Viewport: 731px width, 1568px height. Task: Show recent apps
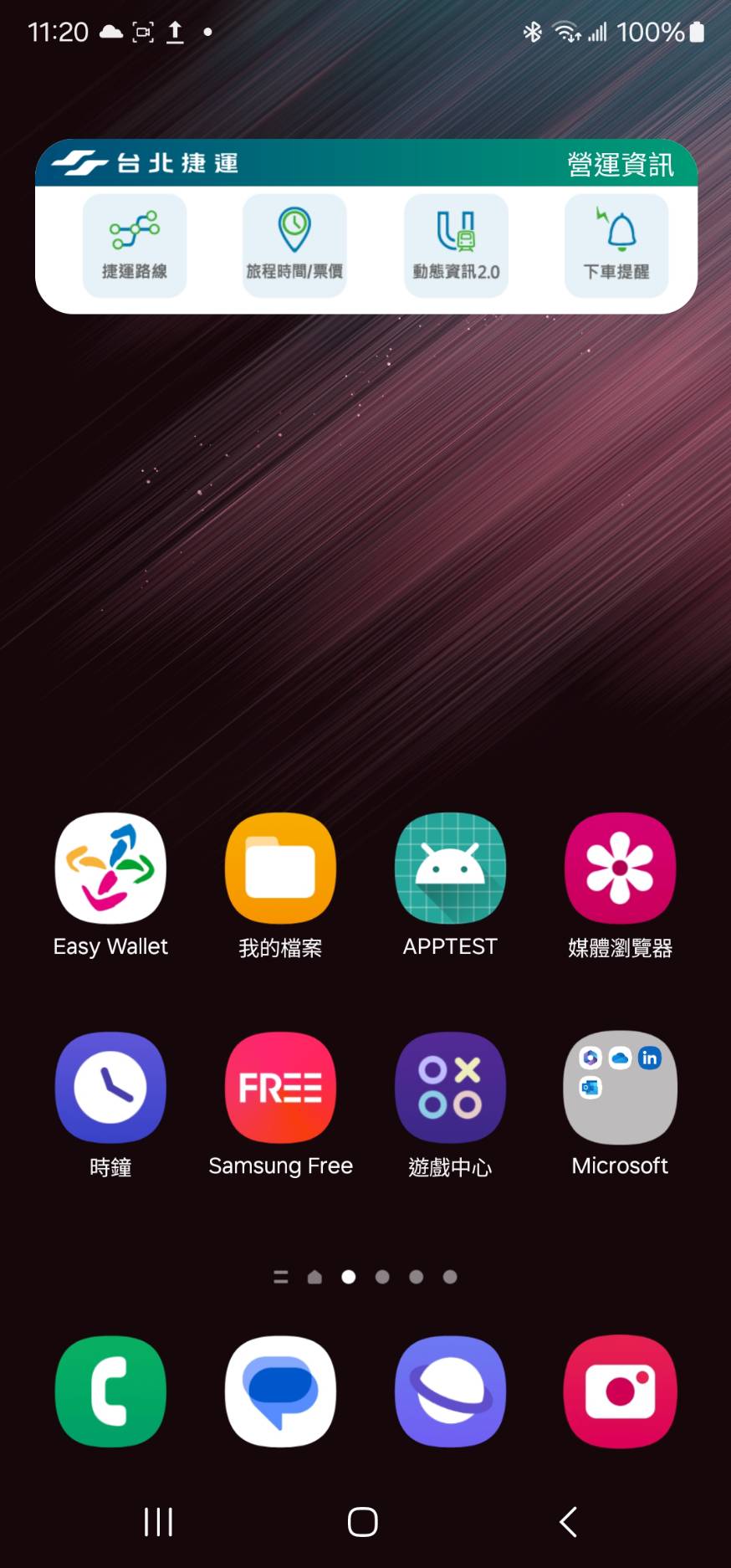pos(158,1522)
